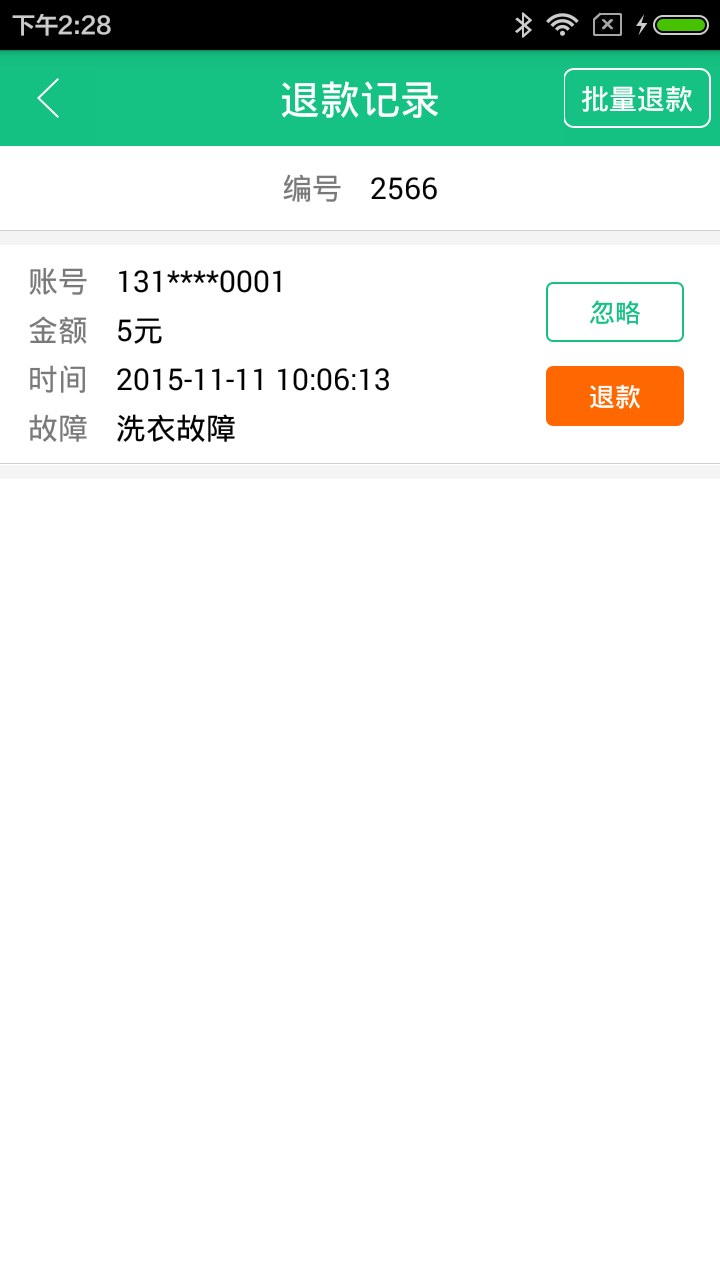Click the amount value 5元

pyautogui.click(x=138, y=330)
